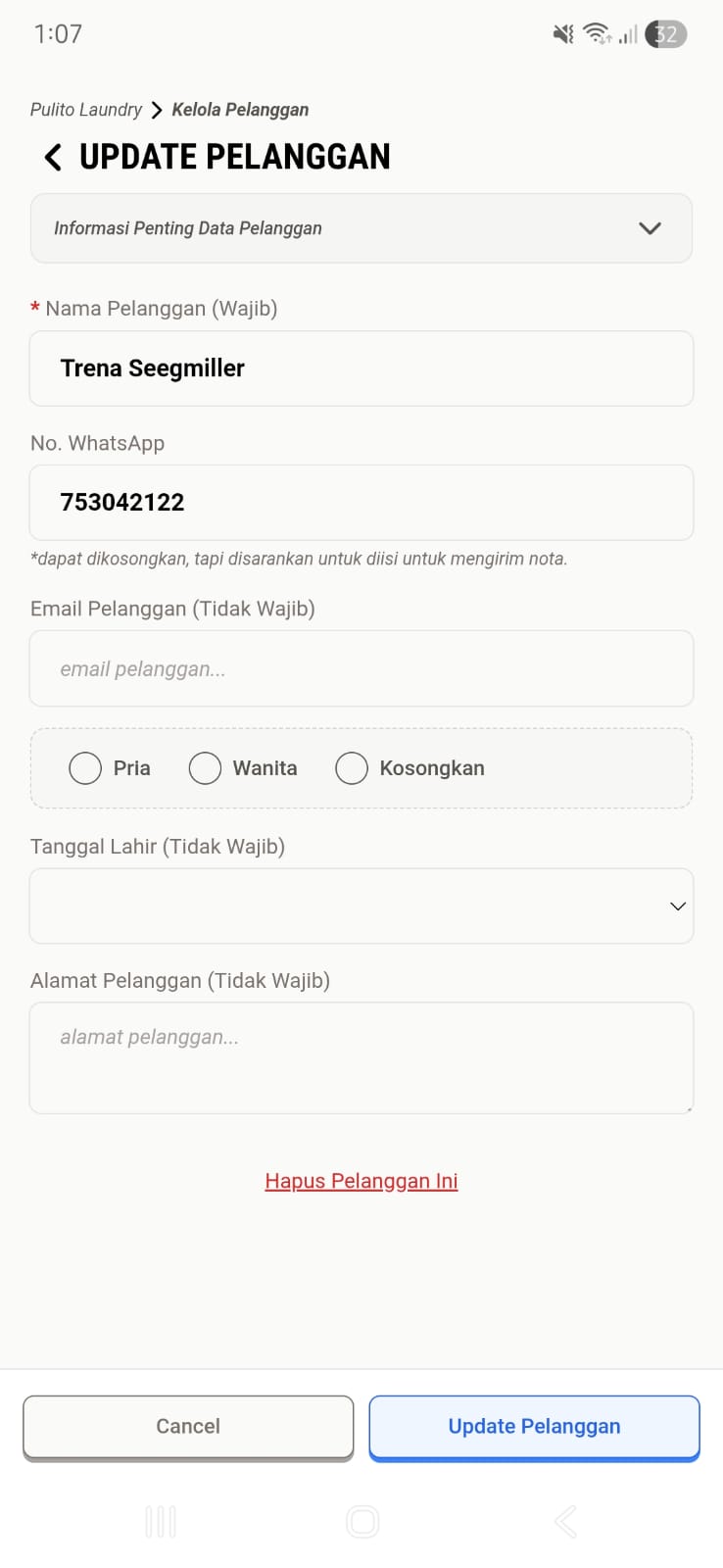Collapse the Informasi Penting chevron

coord(649,227)
